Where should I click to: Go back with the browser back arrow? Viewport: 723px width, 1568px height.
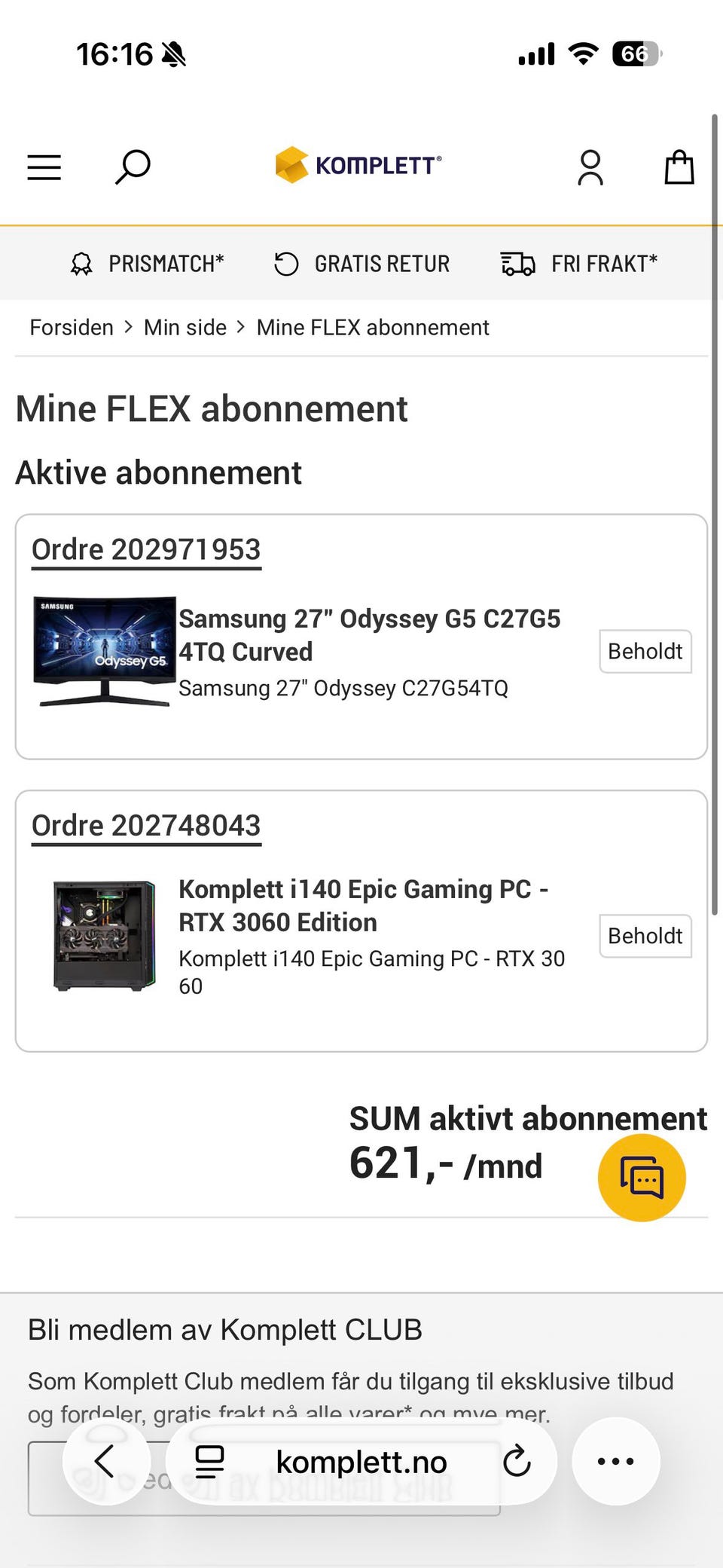(105, 1461)
